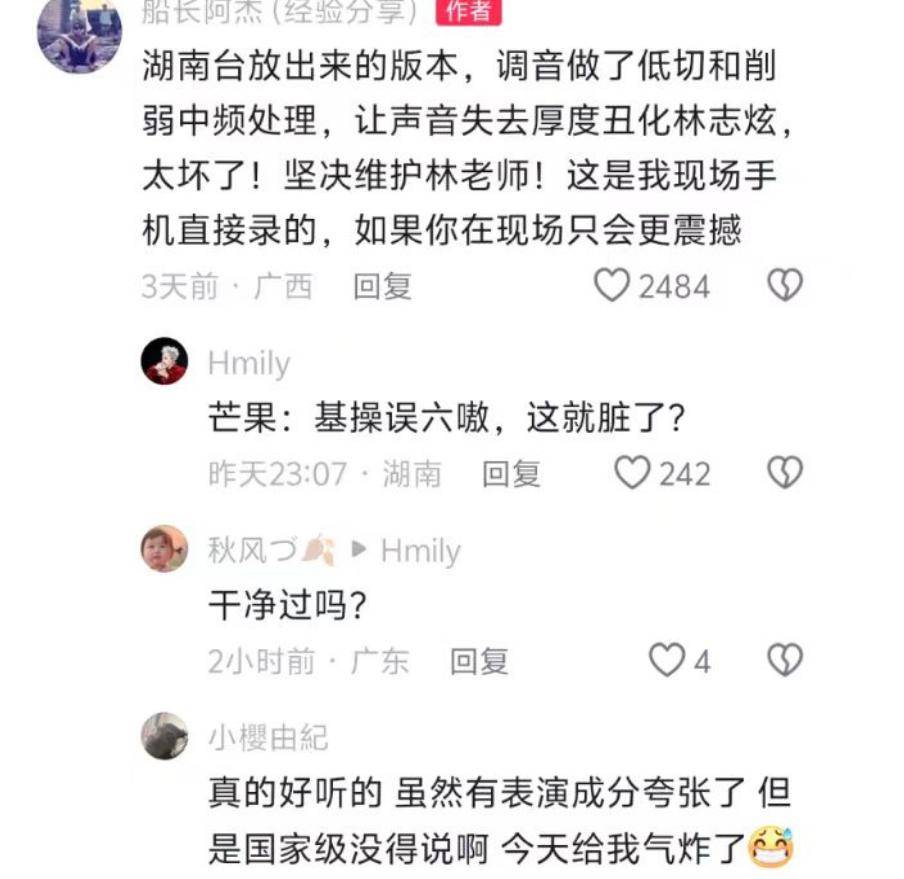Open 船长阿杰's profile avatar

(x=79, y=35)
